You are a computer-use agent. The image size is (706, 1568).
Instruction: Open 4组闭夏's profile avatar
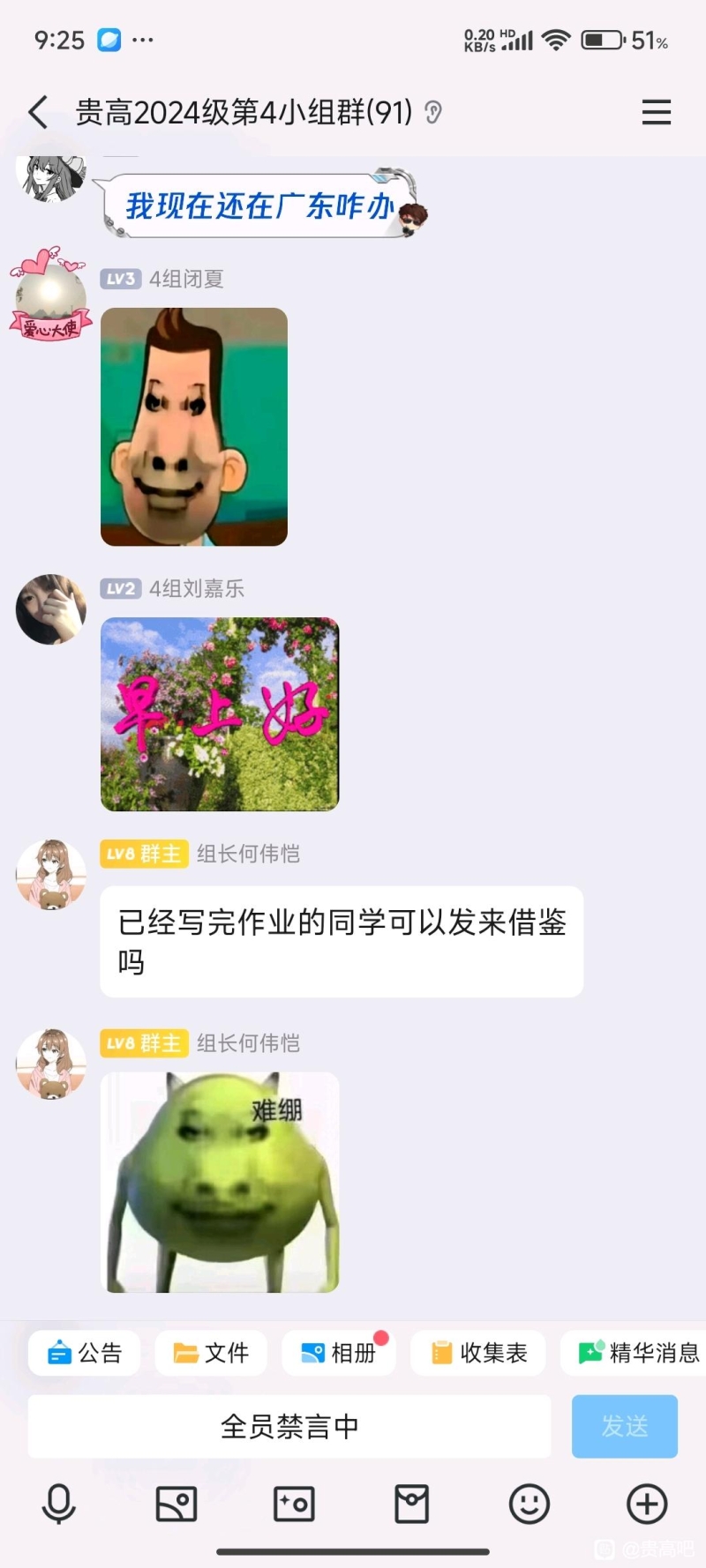[51, 295]
